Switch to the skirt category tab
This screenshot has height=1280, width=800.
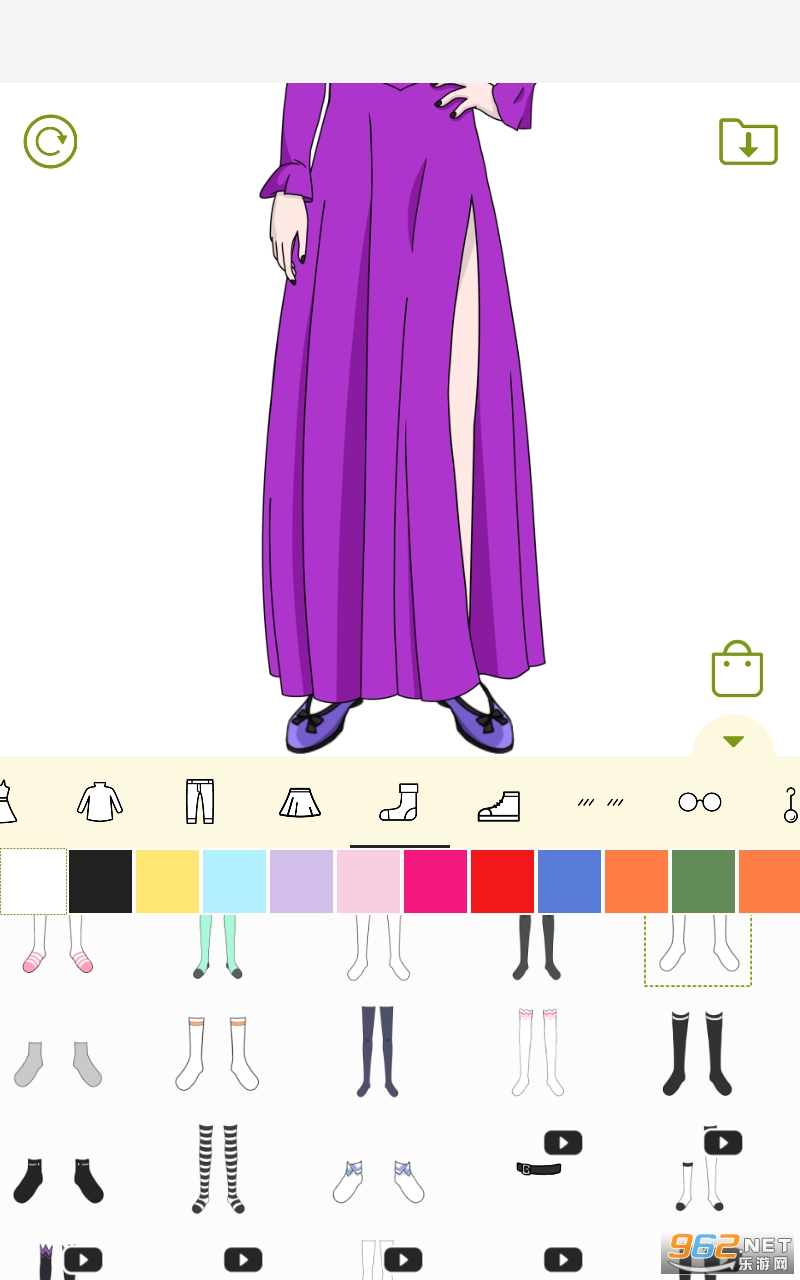[x=300, y=802]
